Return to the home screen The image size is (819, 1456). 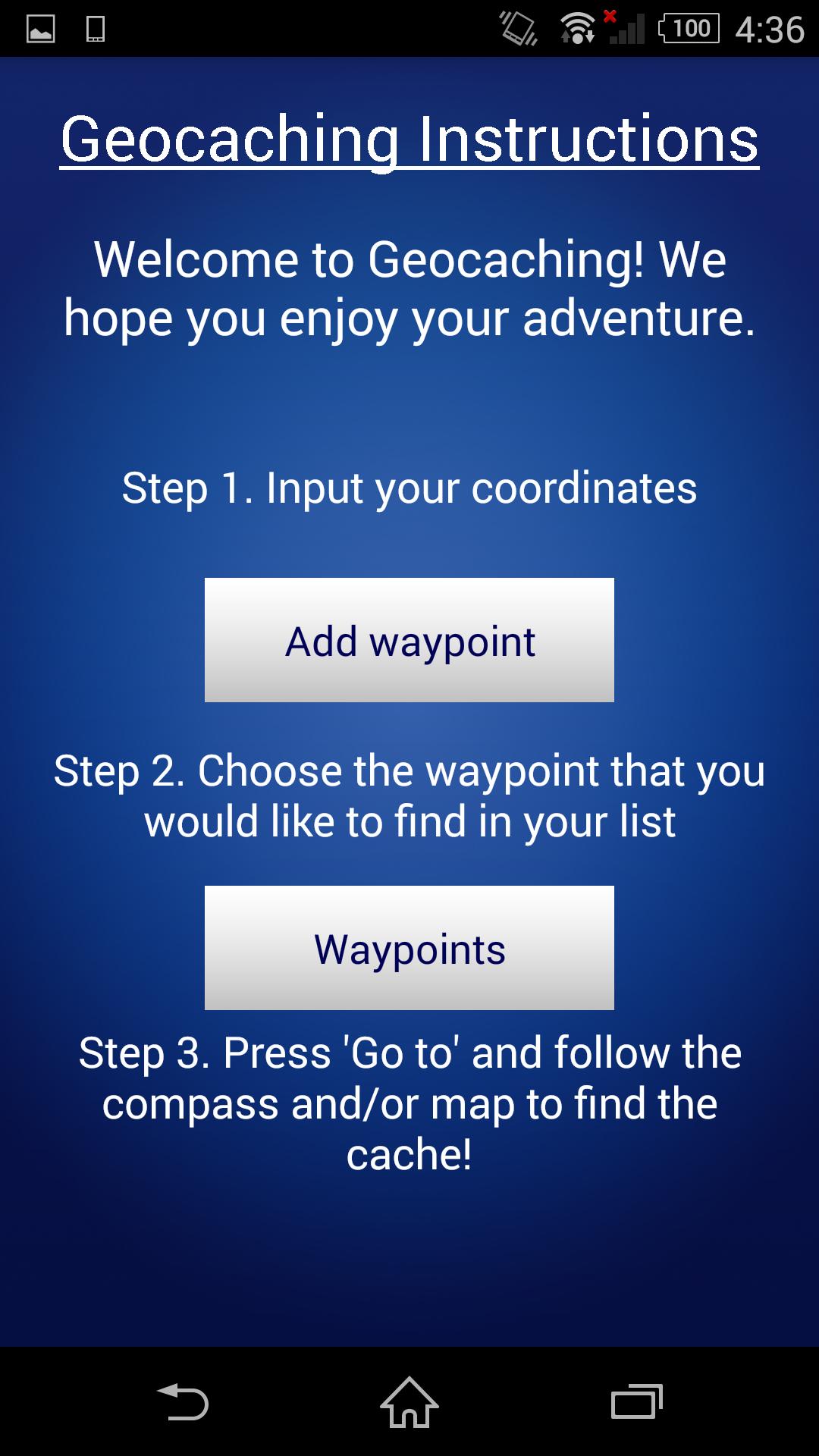409,1401
